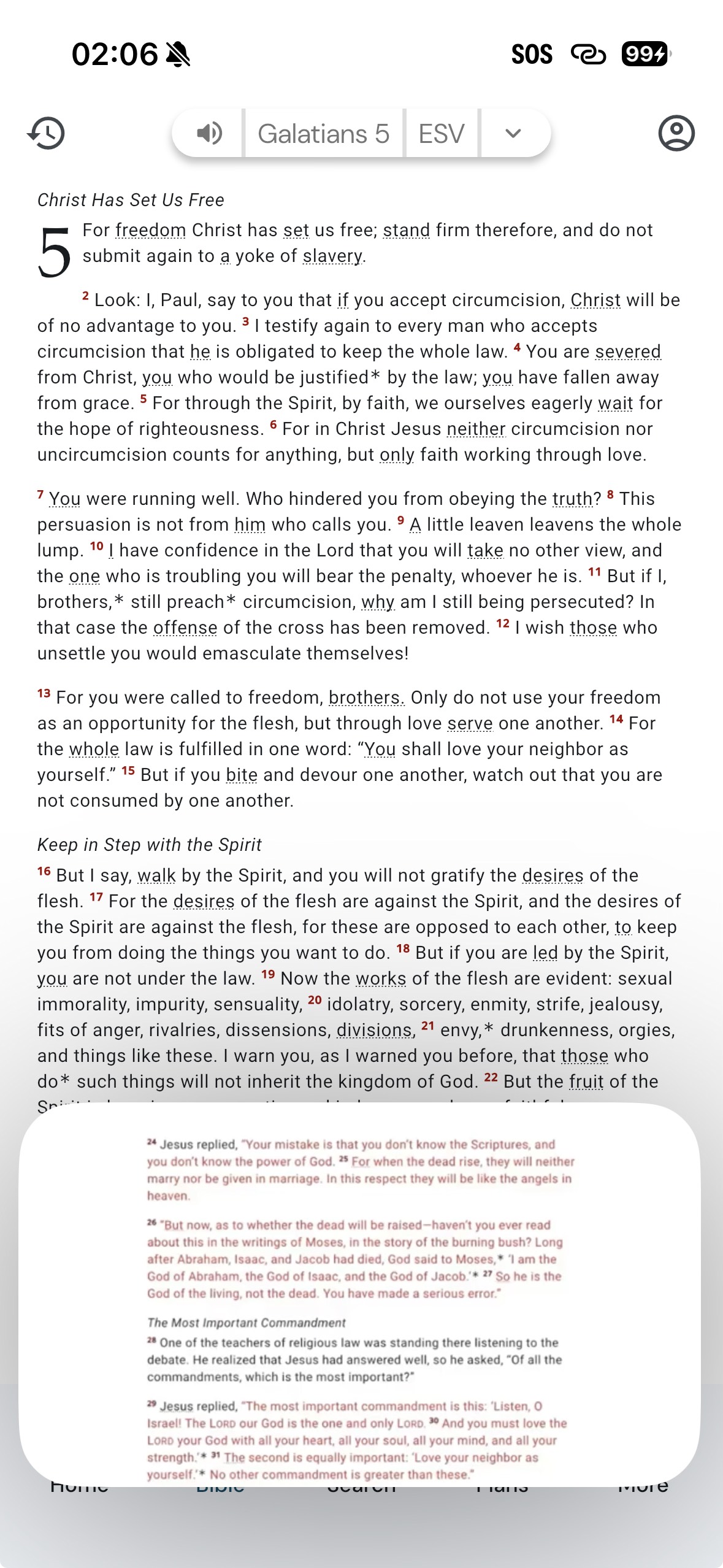Viewport: 723px width, 1568px height.
Task: Open the underlined word "severed" in verse 4
Action: click(628, 352)
